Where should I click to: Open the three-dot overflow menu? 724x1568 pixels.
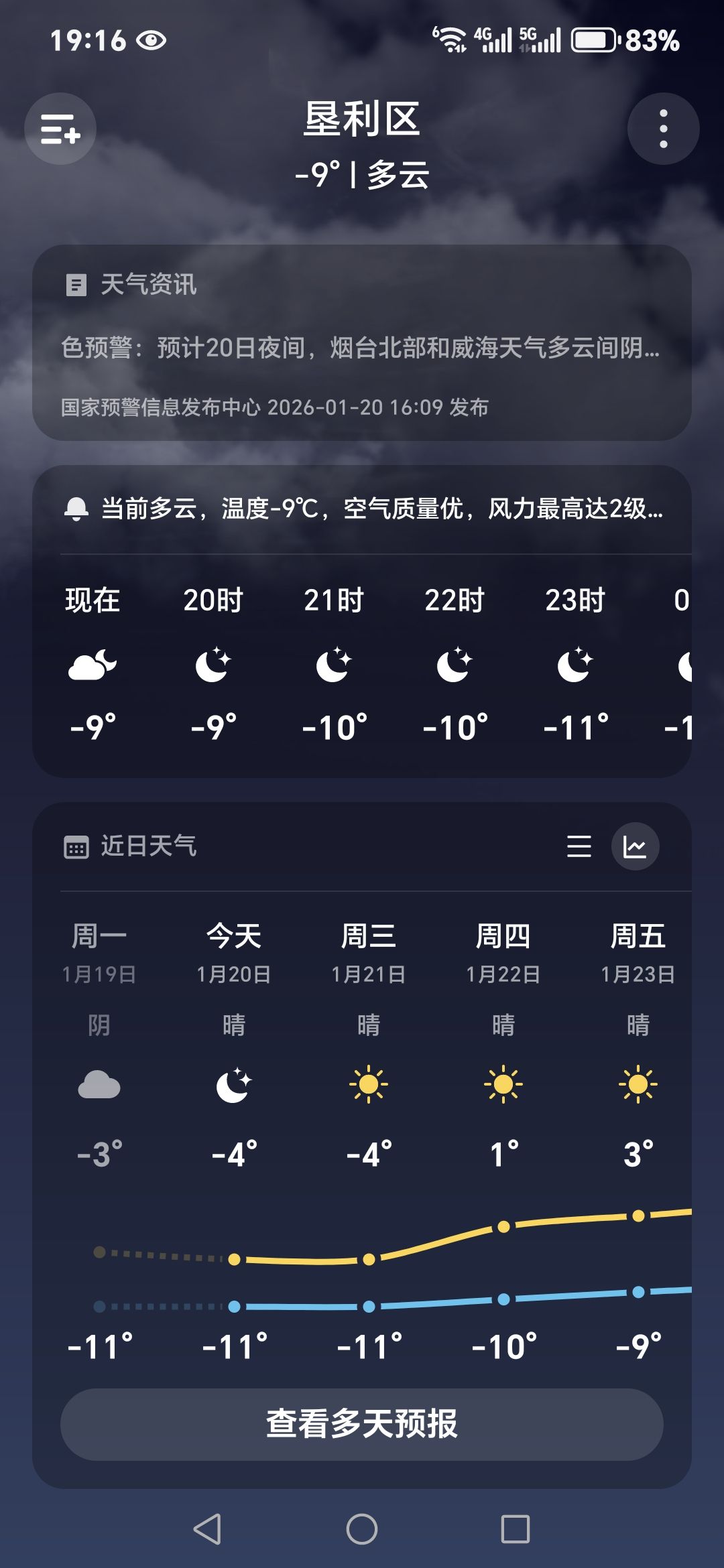point(663,129)
